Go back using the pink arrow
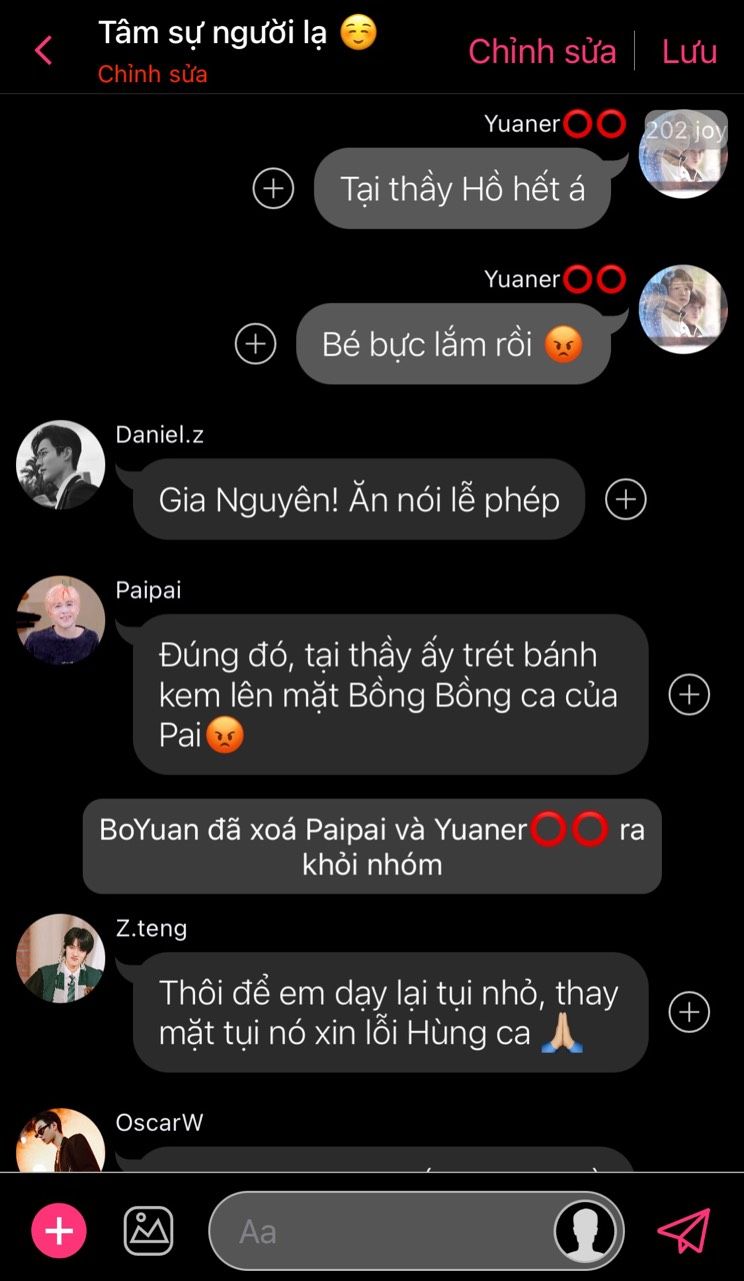The image size is (744, 1281). point(43,50)
